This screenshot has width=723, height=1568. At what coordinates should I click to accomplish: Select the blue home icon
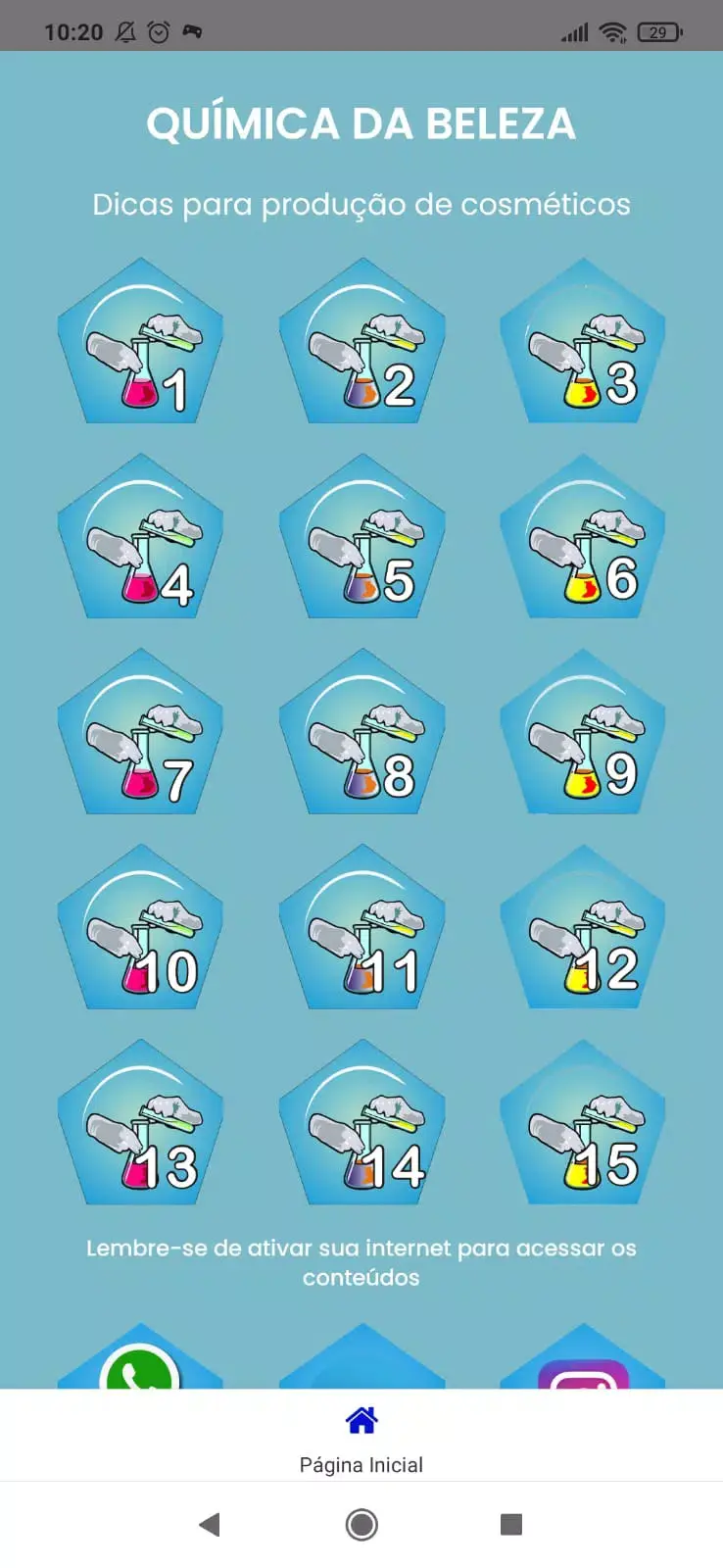click(361, 1418)
